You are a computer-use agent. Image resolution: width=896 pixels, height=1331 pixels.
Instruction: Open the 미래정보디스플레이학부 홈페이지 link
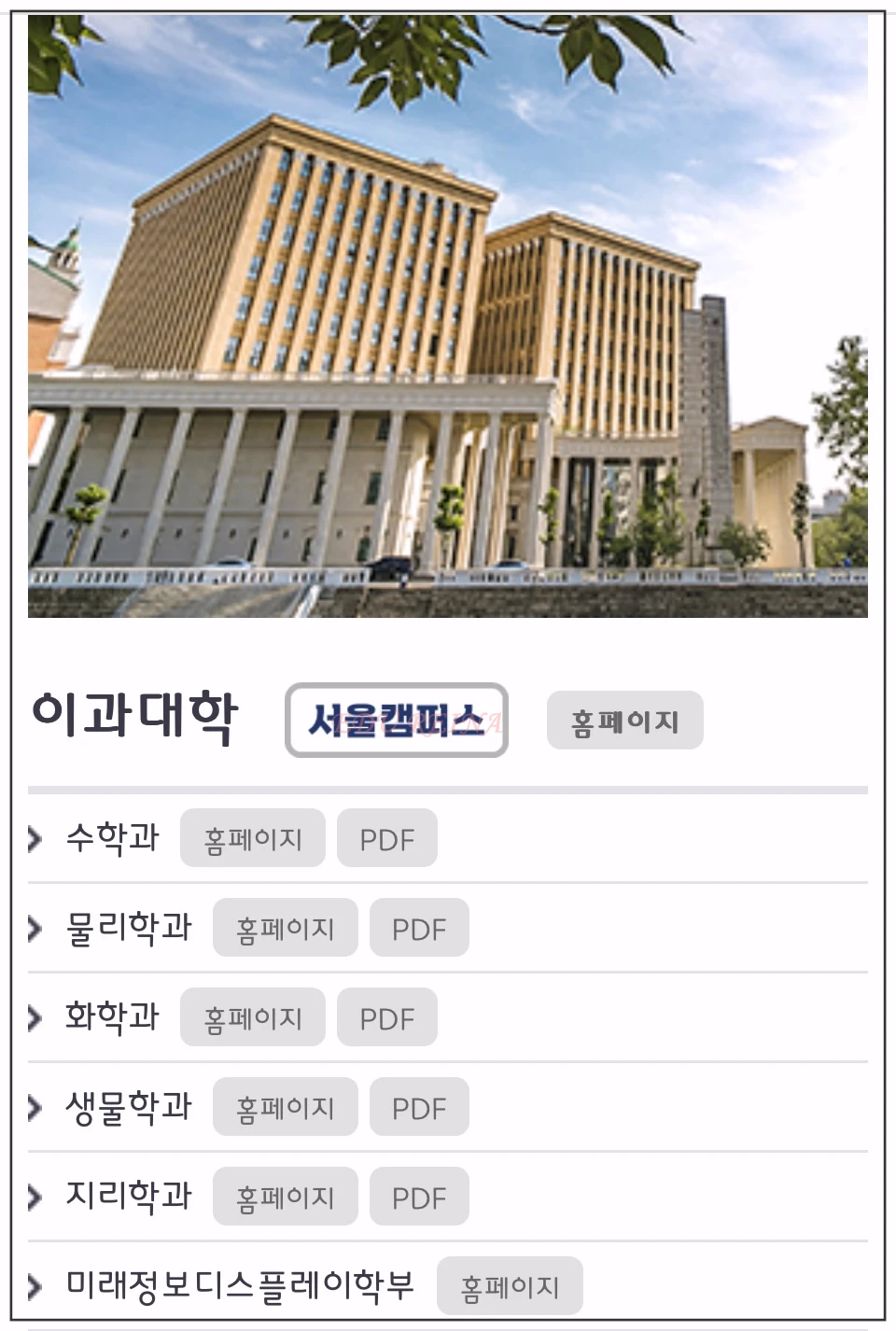click(x=509, y=1285)
